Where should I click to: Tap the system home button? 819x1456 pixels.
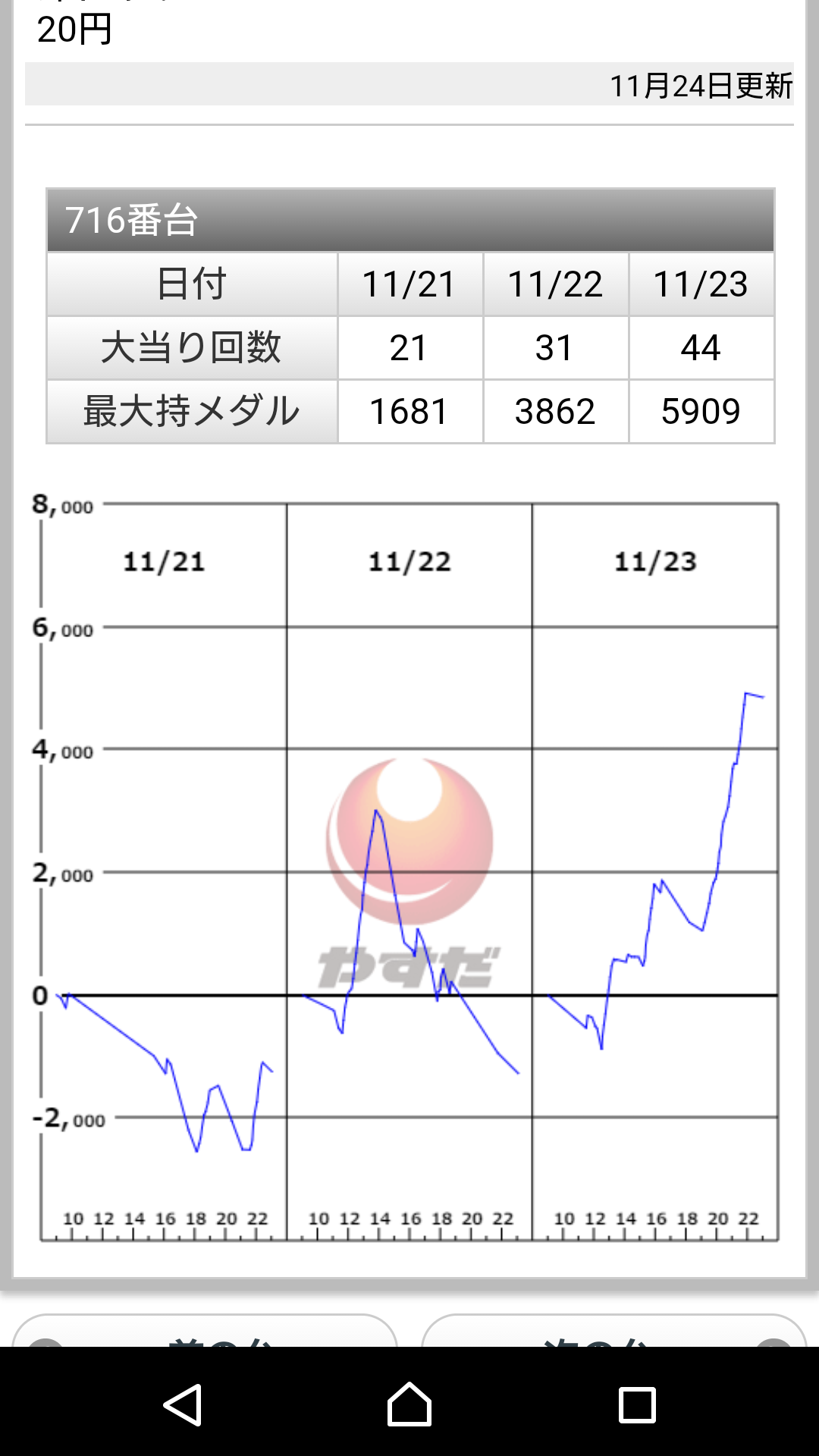tap(409, 1404)
